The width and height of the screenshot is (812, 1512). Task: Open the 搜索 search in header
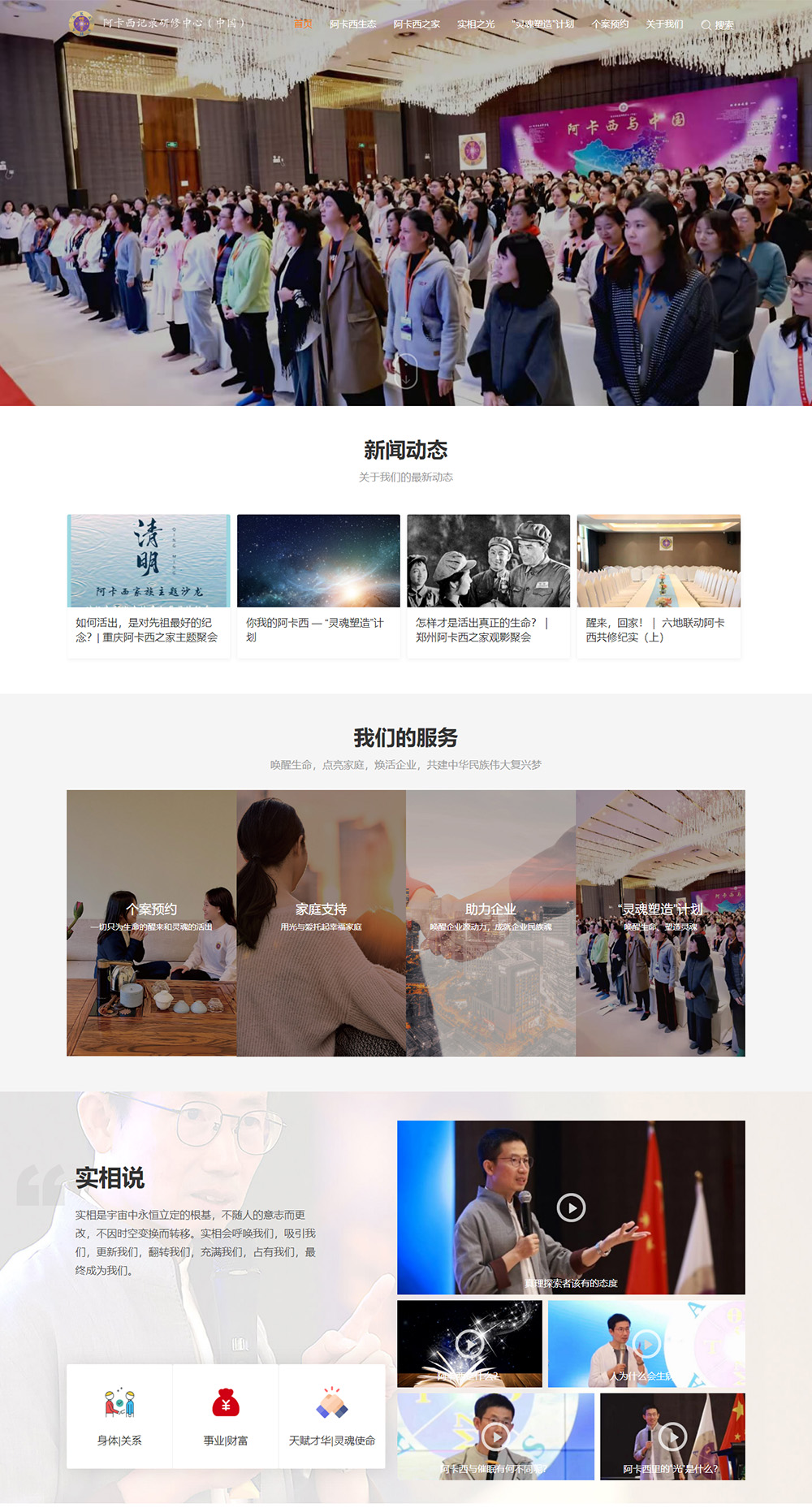717,25
